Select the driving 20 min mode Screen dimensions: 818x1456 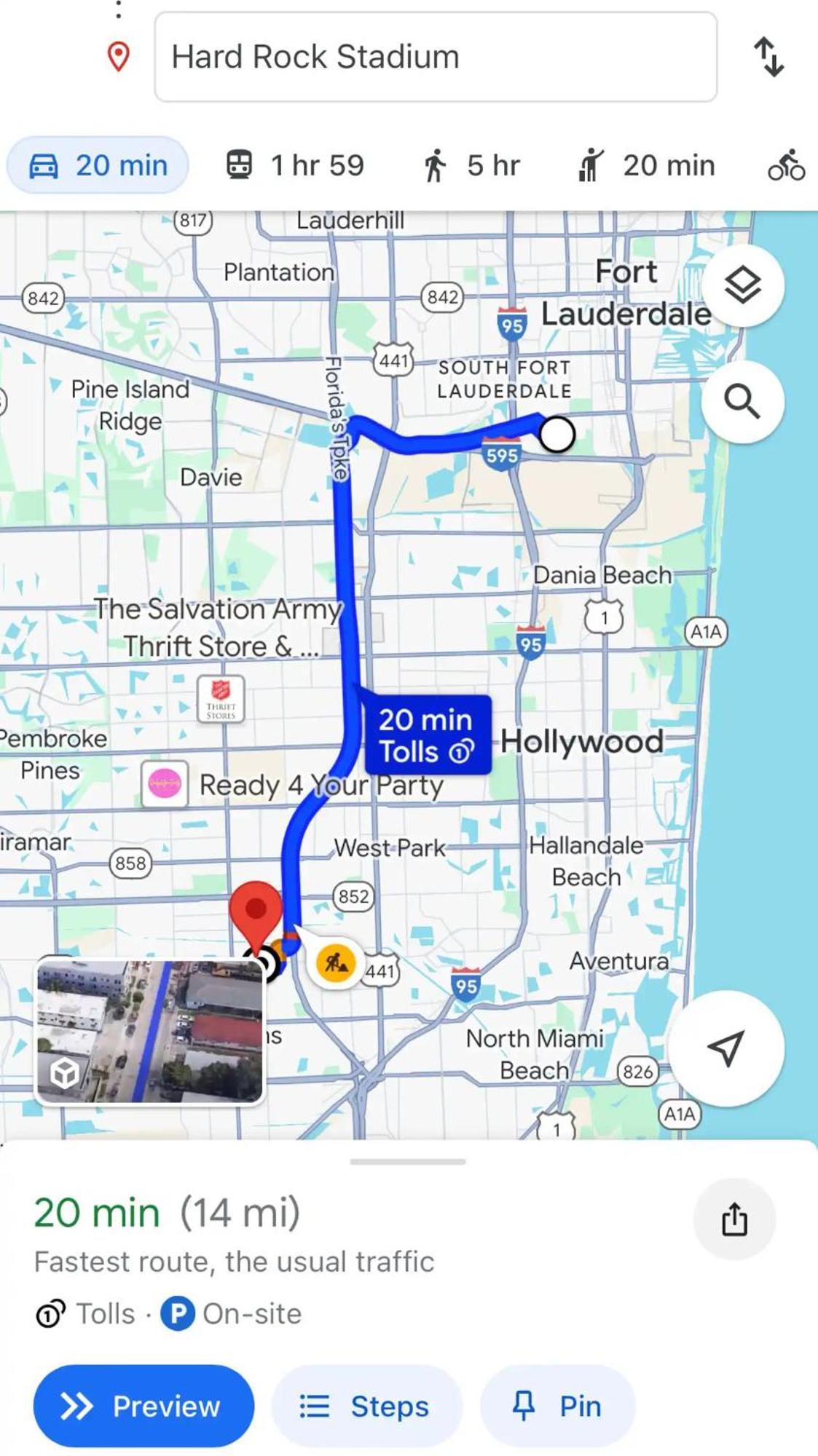pos(98,165)
